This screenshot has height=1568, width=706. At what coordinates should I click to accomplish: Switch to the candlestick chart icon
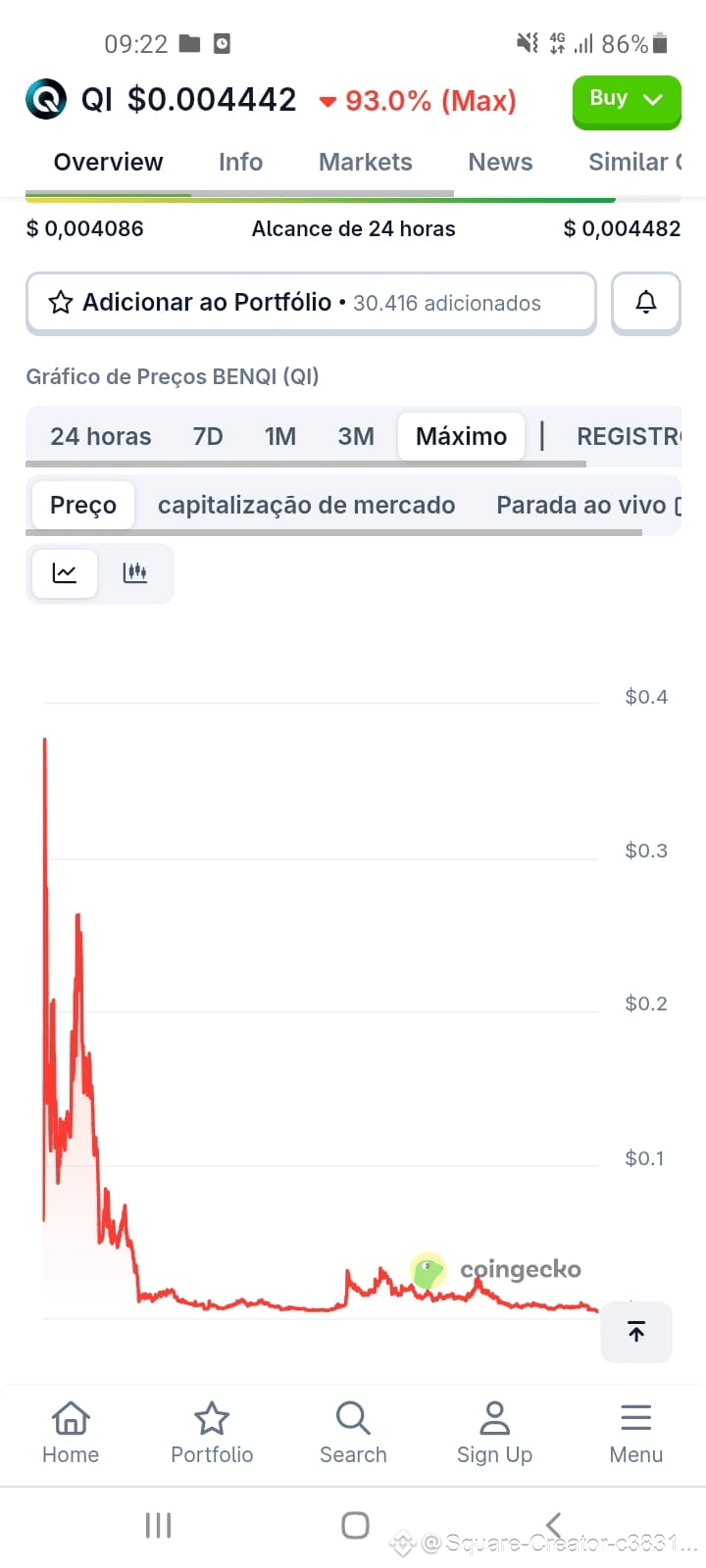pos(134,573)
